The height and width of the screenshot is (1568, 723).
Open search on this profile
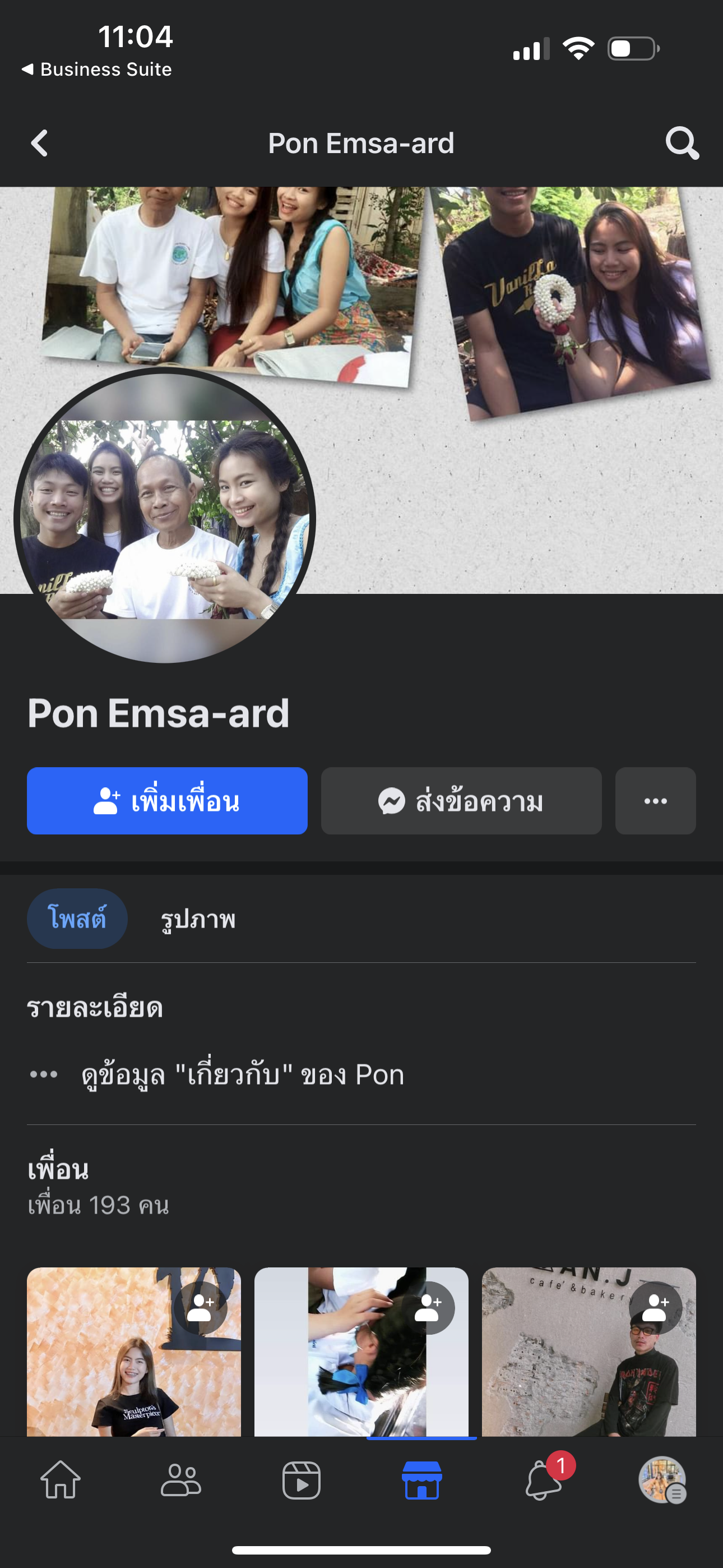(x=682, y=144)
